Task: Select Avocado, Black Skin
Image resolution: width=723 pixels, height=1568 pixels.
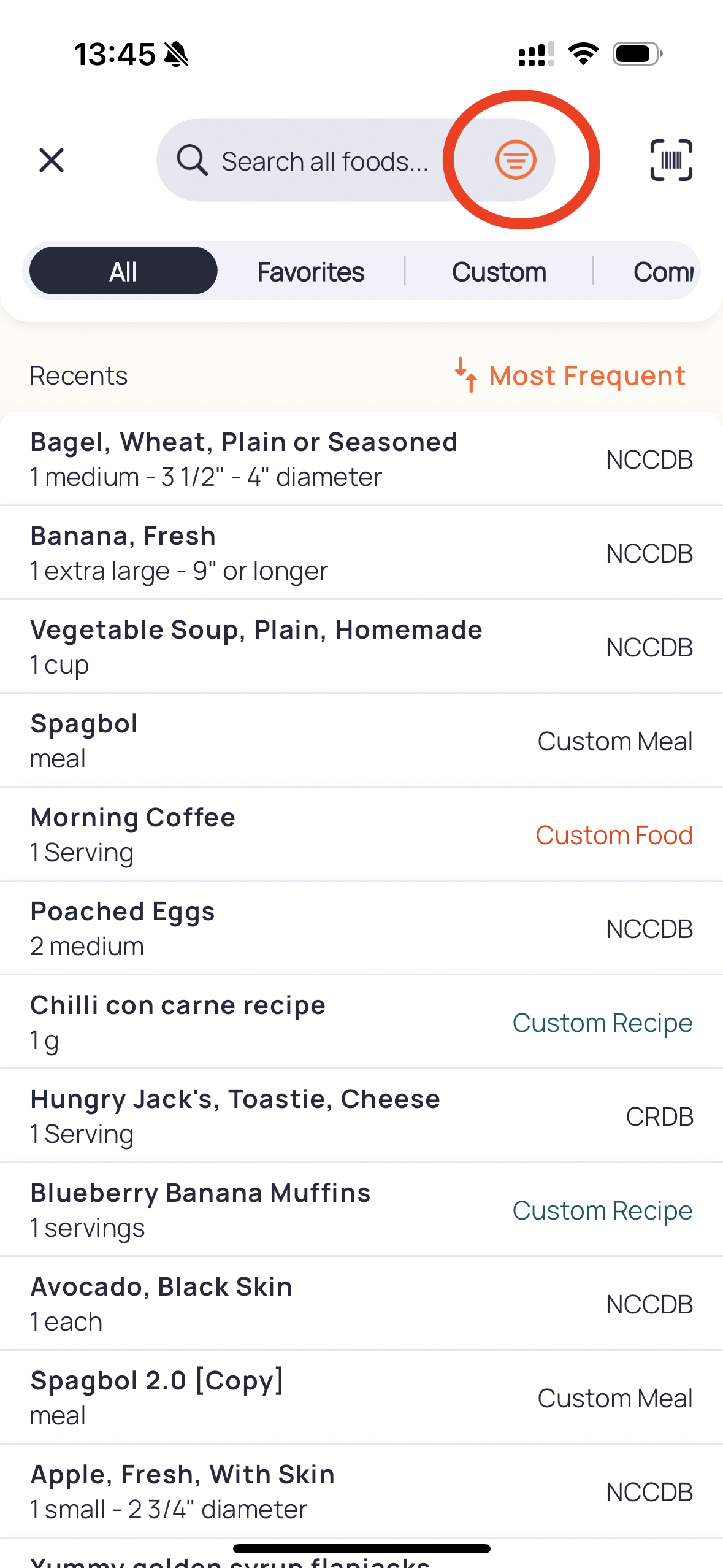Action: (362, 1304)
